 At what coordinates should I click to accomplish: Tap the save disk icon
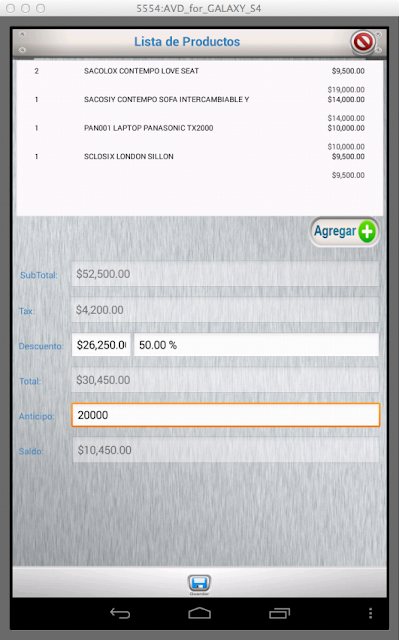pos(199,584)
